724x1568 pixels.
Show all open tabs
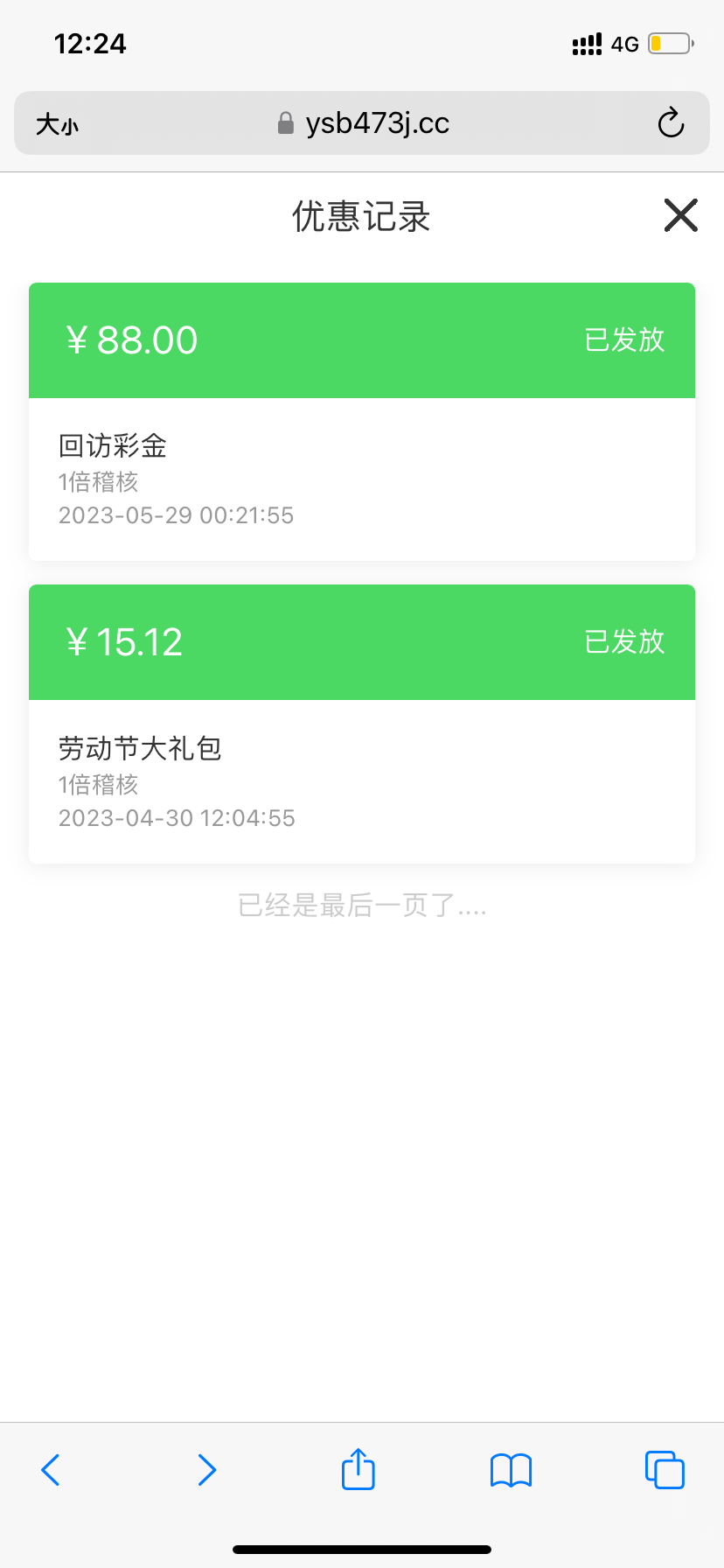665,1469
